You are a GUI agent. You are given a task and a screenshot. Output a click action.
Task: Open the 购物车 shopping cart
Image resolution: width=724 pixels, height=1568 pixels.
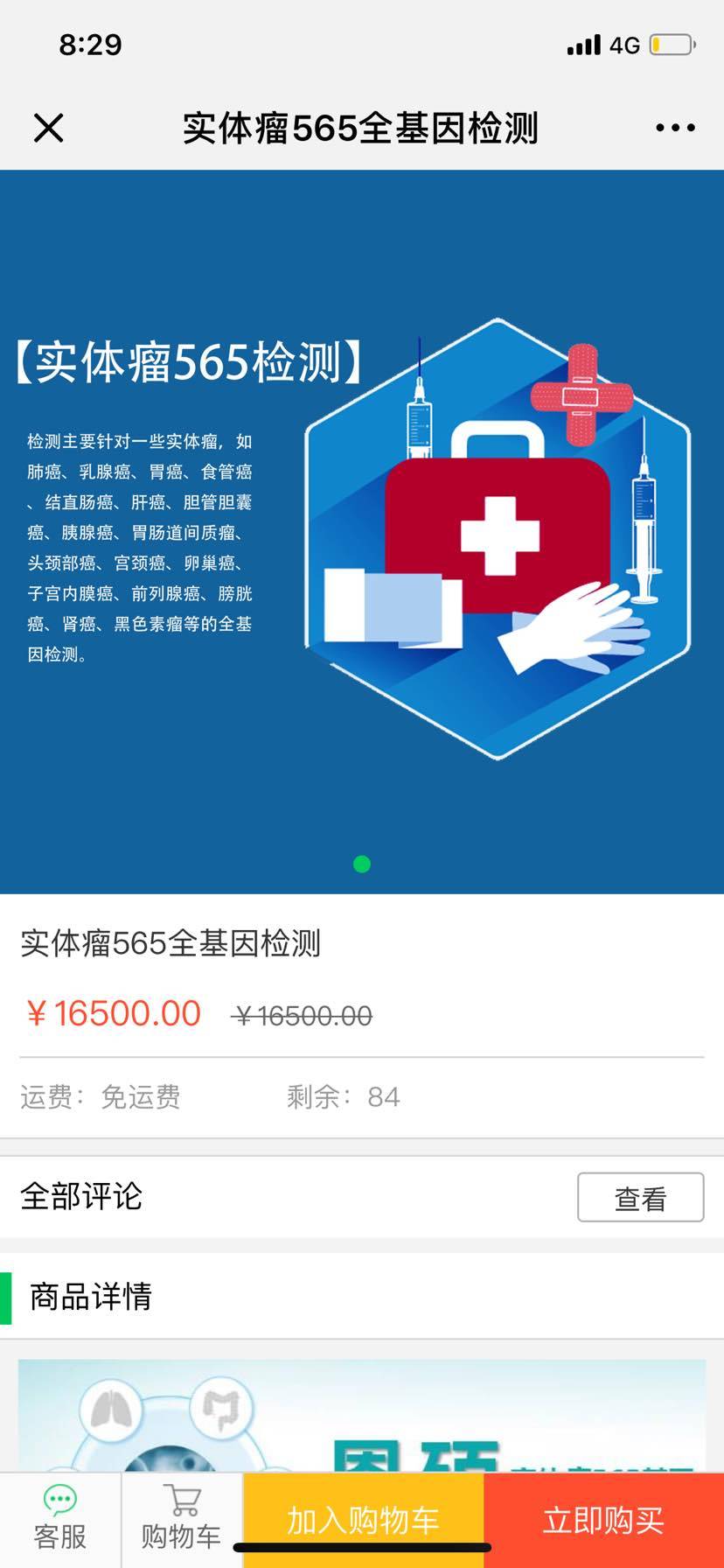(182, 1519)
